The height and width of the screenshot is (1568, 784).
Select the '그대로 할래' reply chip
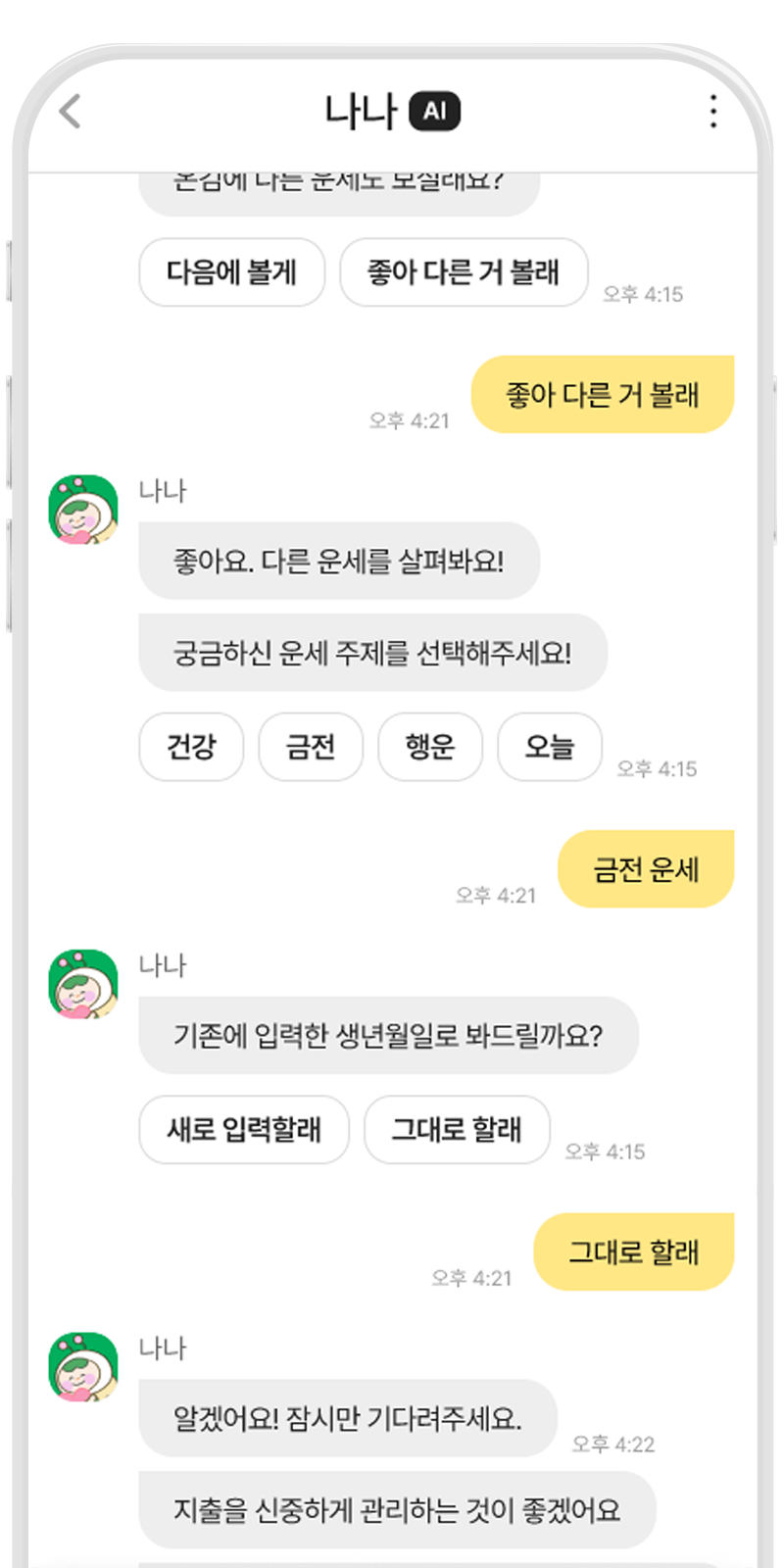click(457, 1130)
